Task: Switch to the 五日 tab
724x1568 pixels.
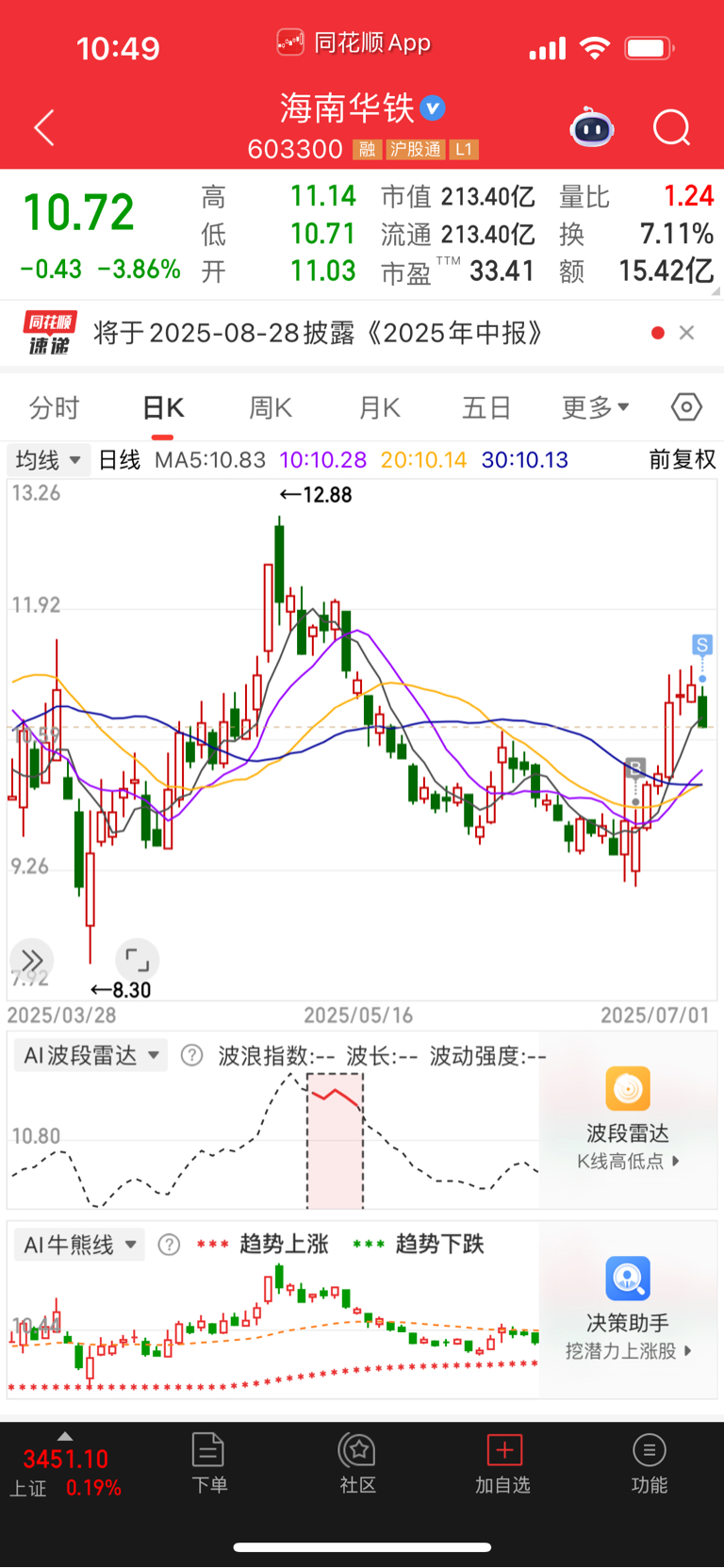Action: tap(486, 407)
